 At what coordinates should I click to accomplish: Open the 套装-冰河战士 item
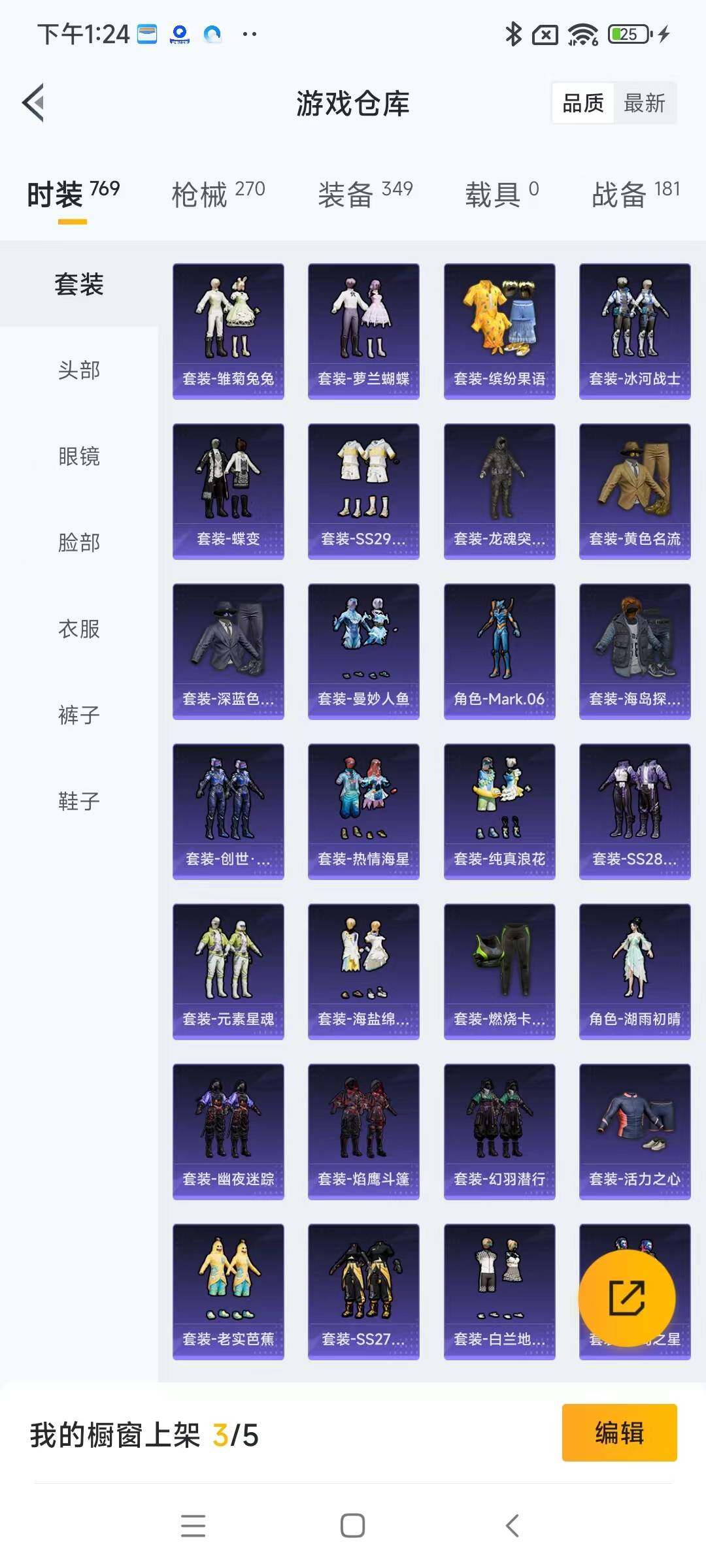click(635, 331)
